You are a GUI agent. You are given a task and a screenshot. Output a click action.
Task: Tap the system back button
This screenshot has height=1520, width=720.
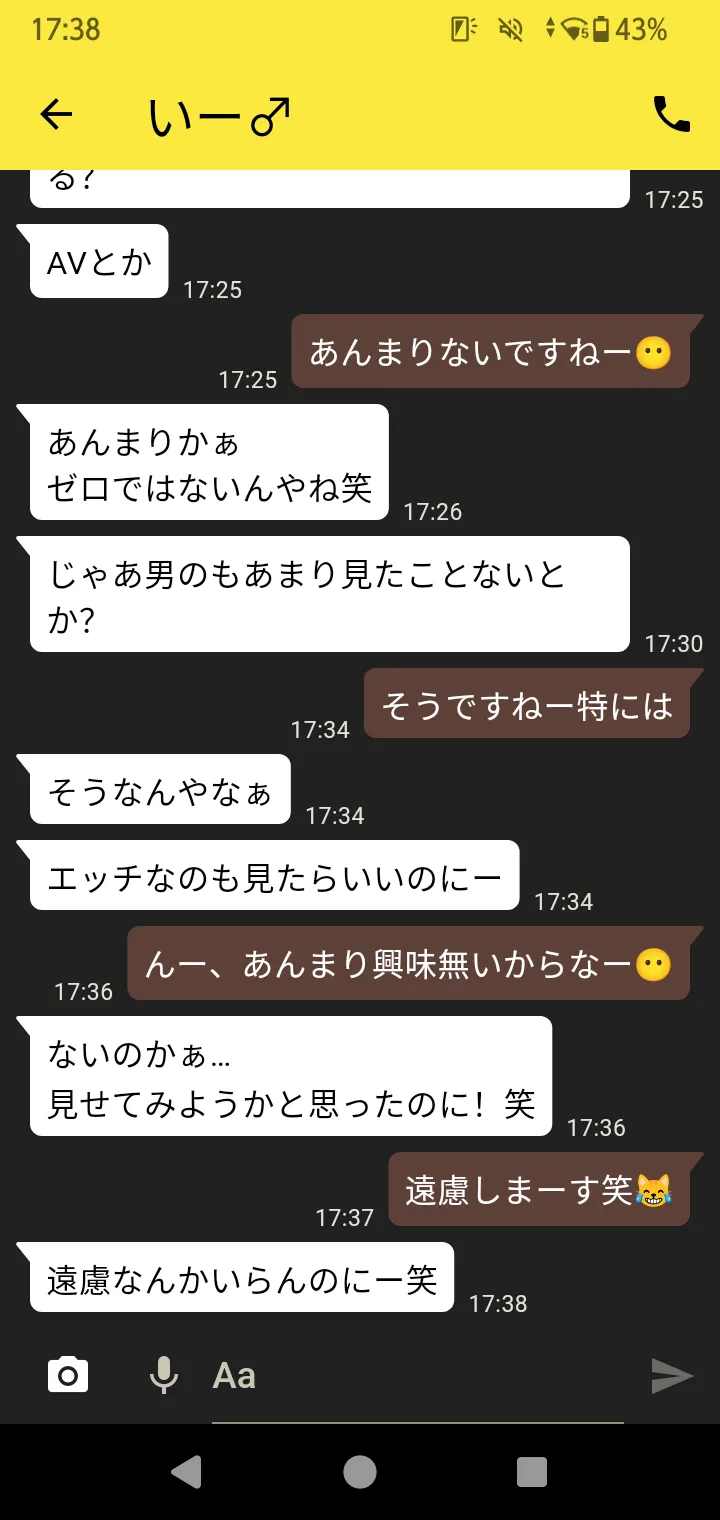187,1472
